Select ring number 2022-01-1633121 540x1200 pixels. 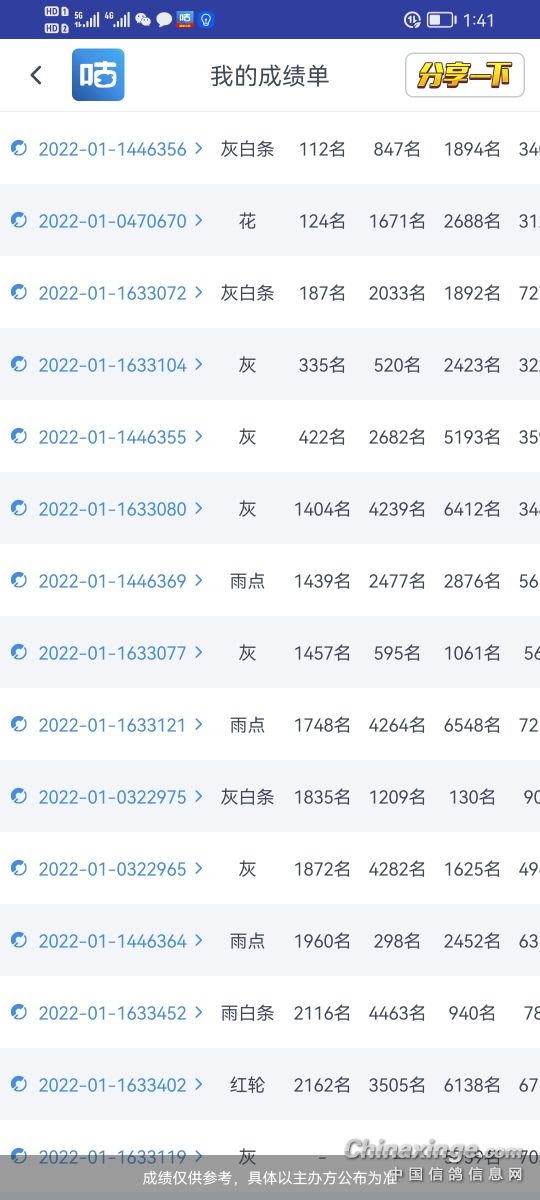point(113,725)
